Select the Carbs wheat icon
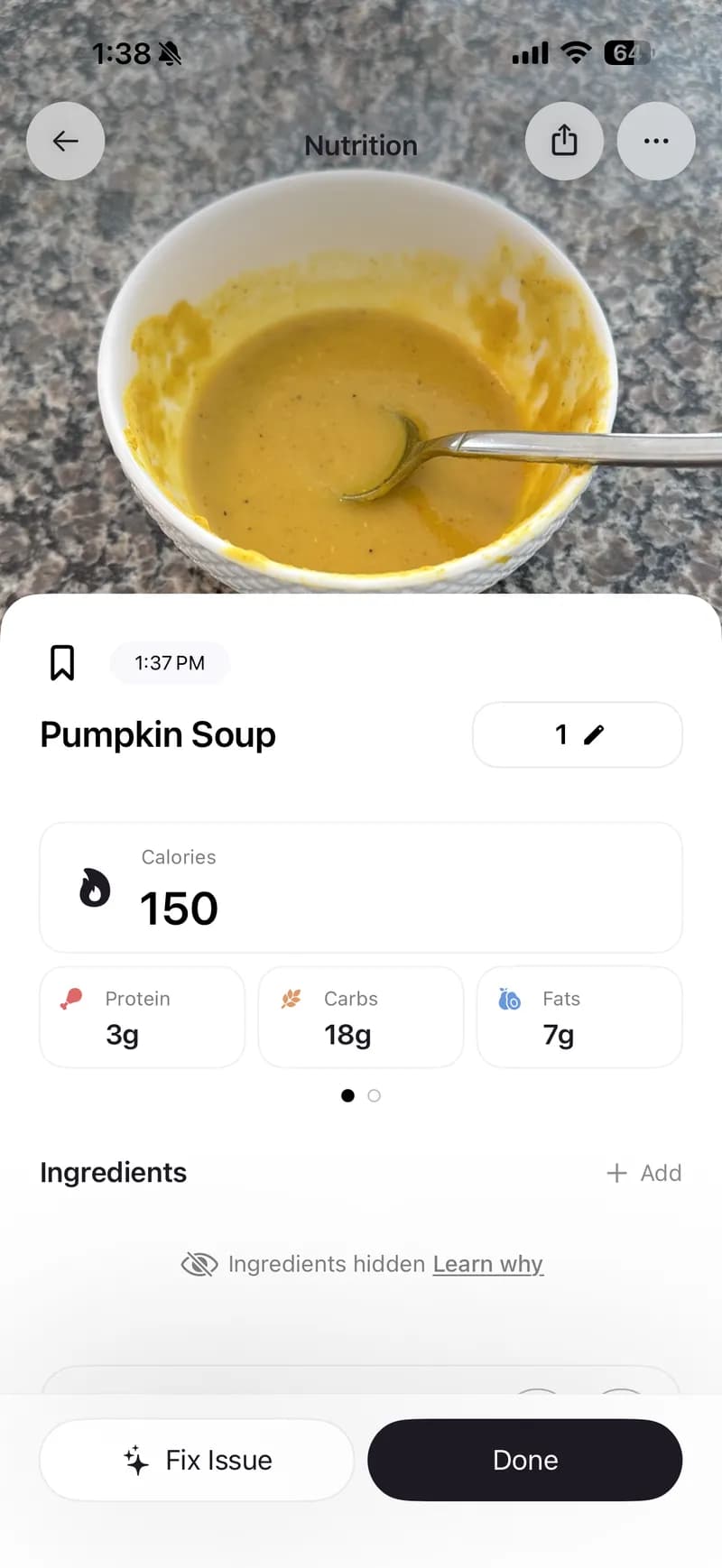 [x=294, y=999]
